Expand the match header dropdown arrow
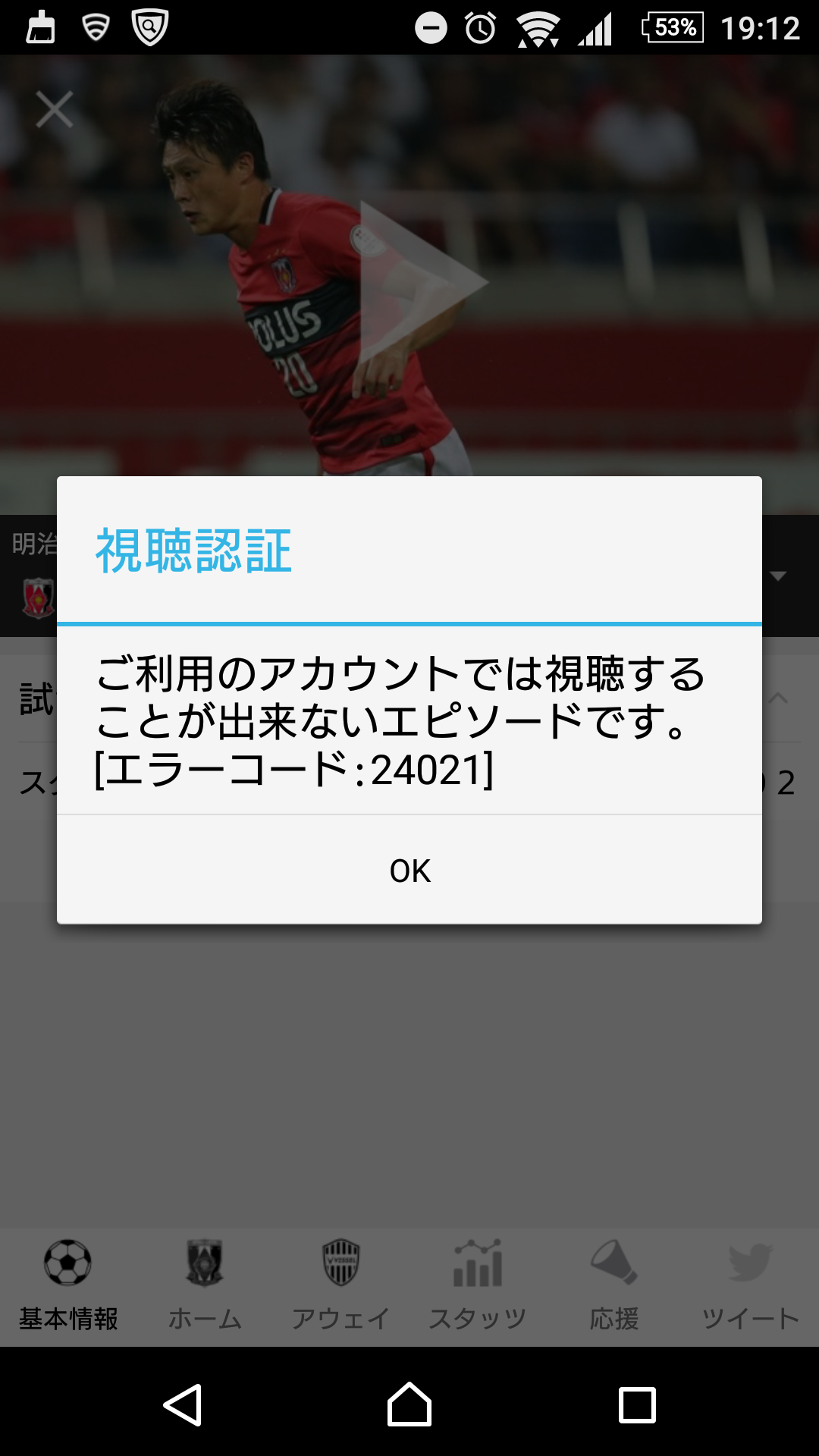 [778, 576]
